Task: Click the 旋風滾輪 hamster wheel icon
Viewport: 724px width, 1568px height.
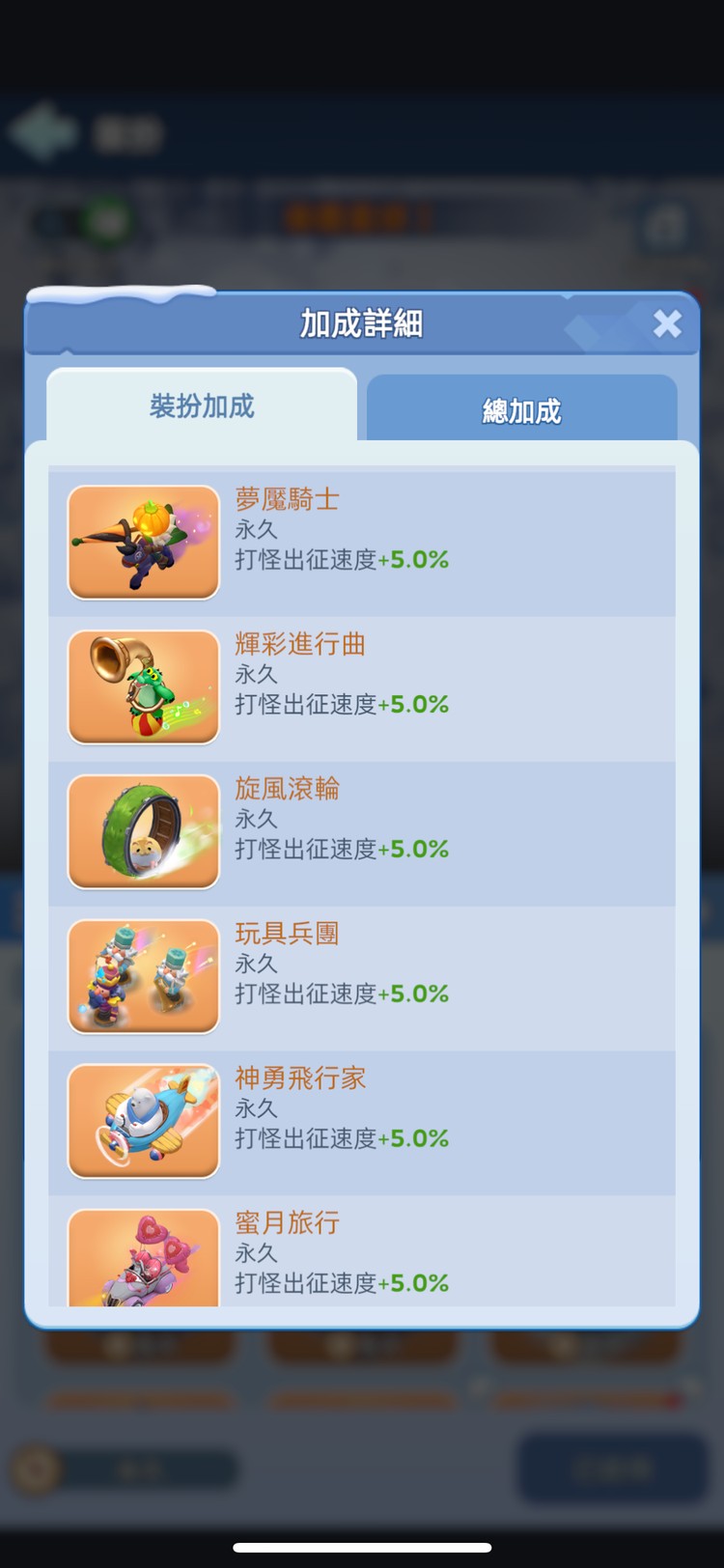Action: click(x=142, y=831)
